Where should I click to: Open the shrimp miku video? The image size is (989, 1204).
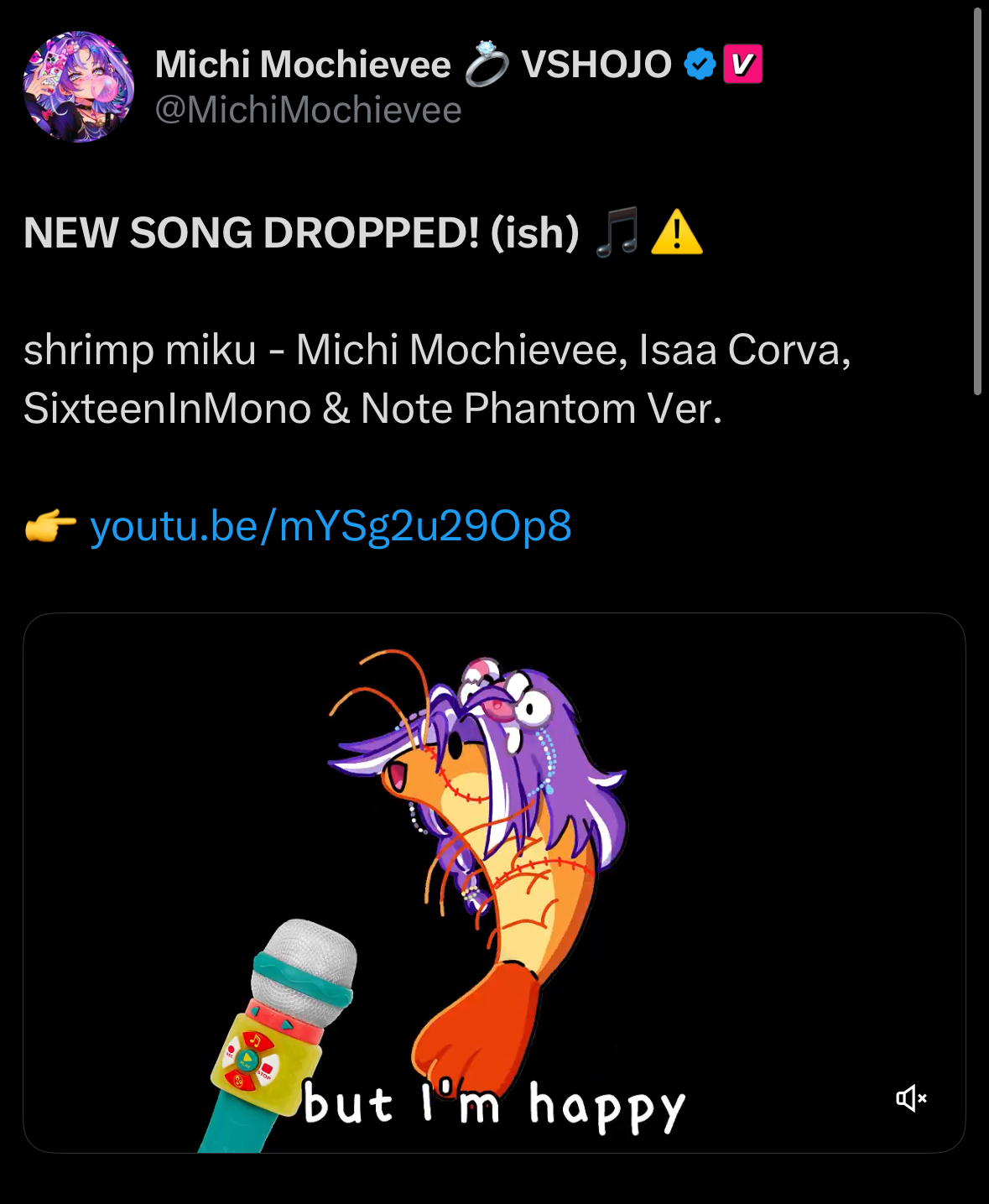[494, 881]
